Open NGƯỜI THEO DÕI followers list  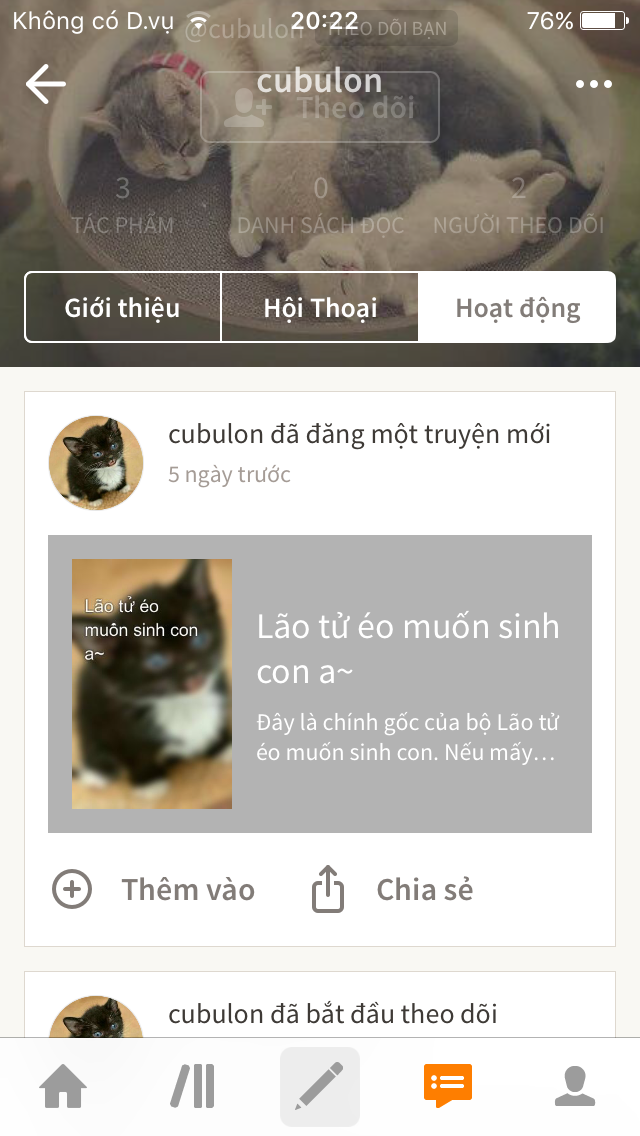[x=518, y=207]
